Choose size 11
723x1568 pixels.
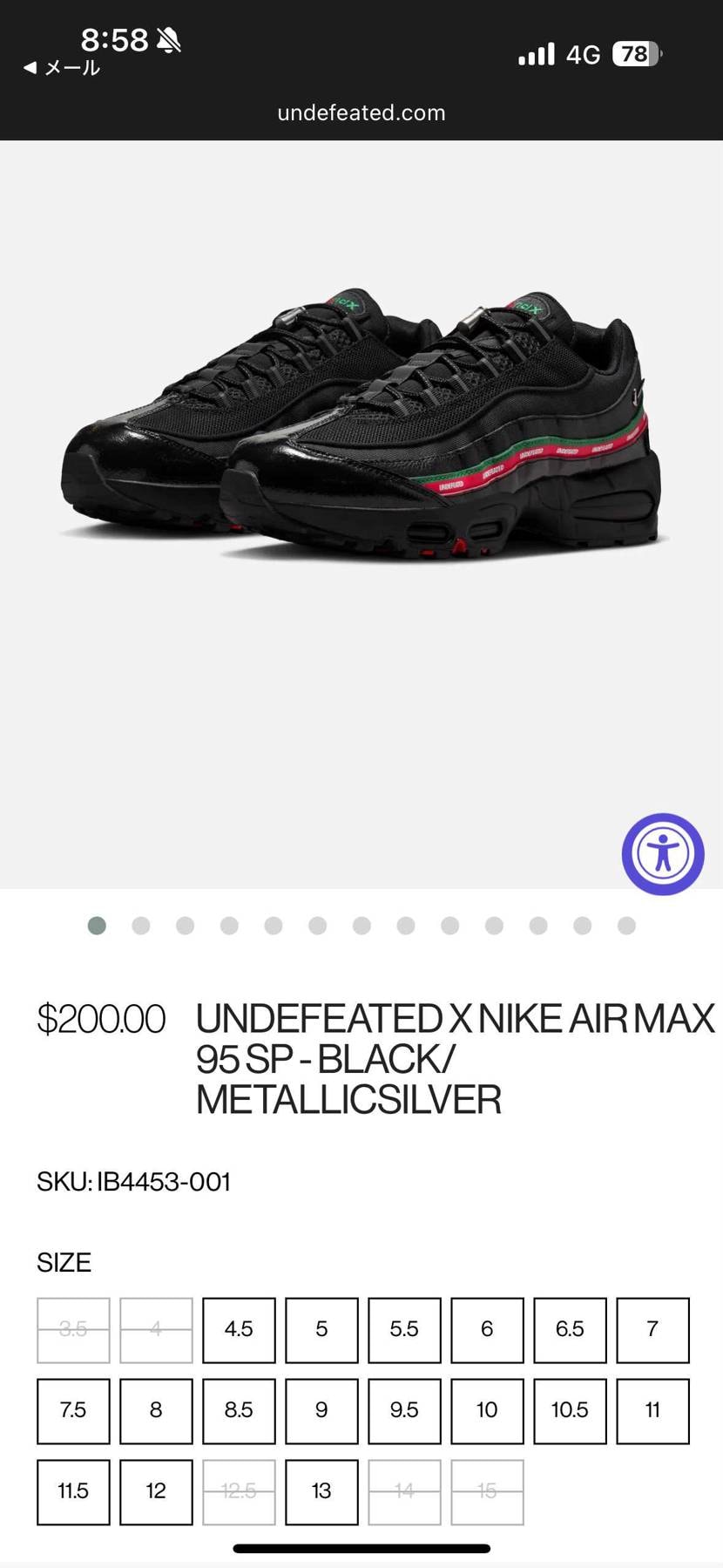(652, 1410)
